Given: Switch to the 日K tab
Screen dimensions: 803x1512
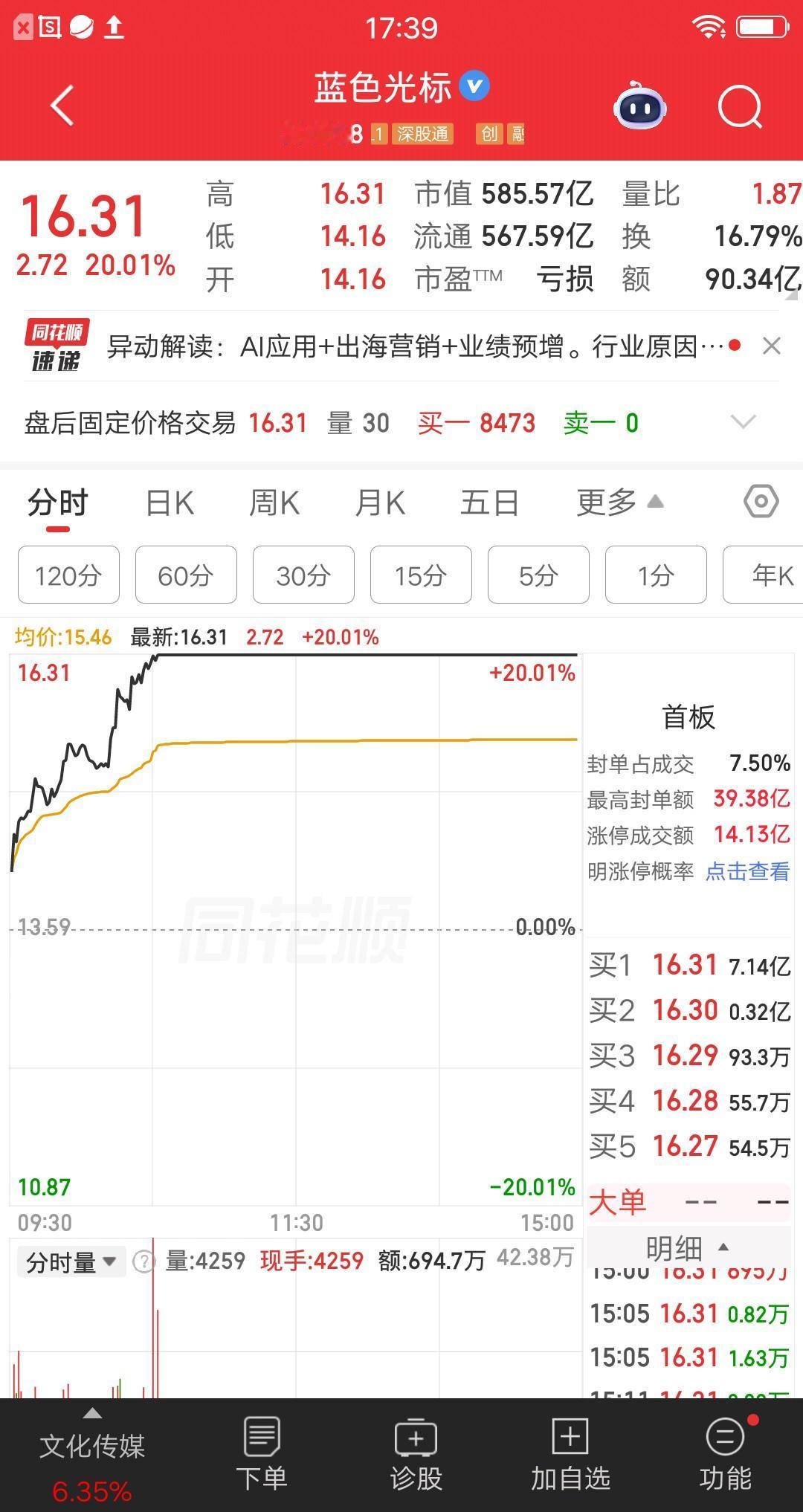Looking at the screenshot, I should click(170, 502).
